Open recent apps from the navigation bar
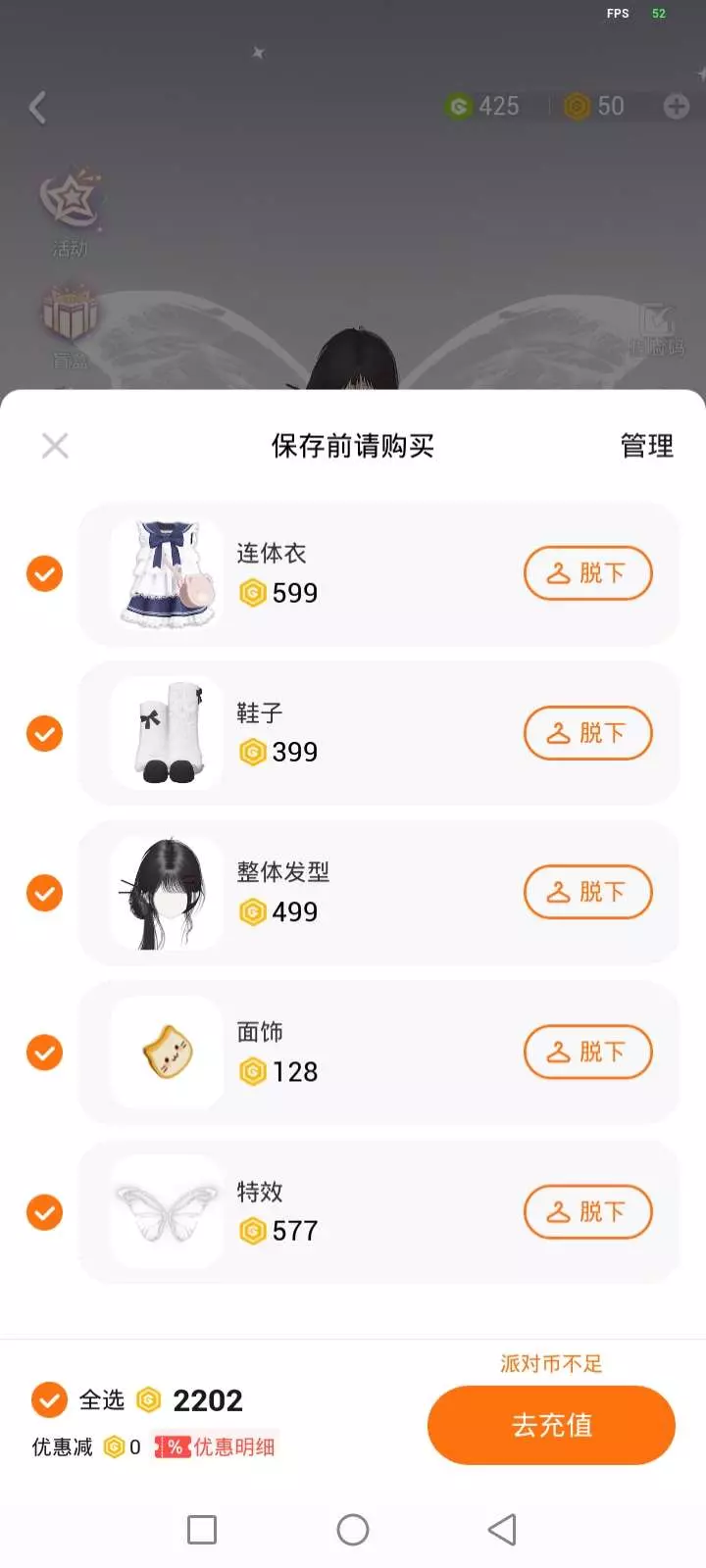Viewport: 706px width, 1568px height. tap(202, 1530)
